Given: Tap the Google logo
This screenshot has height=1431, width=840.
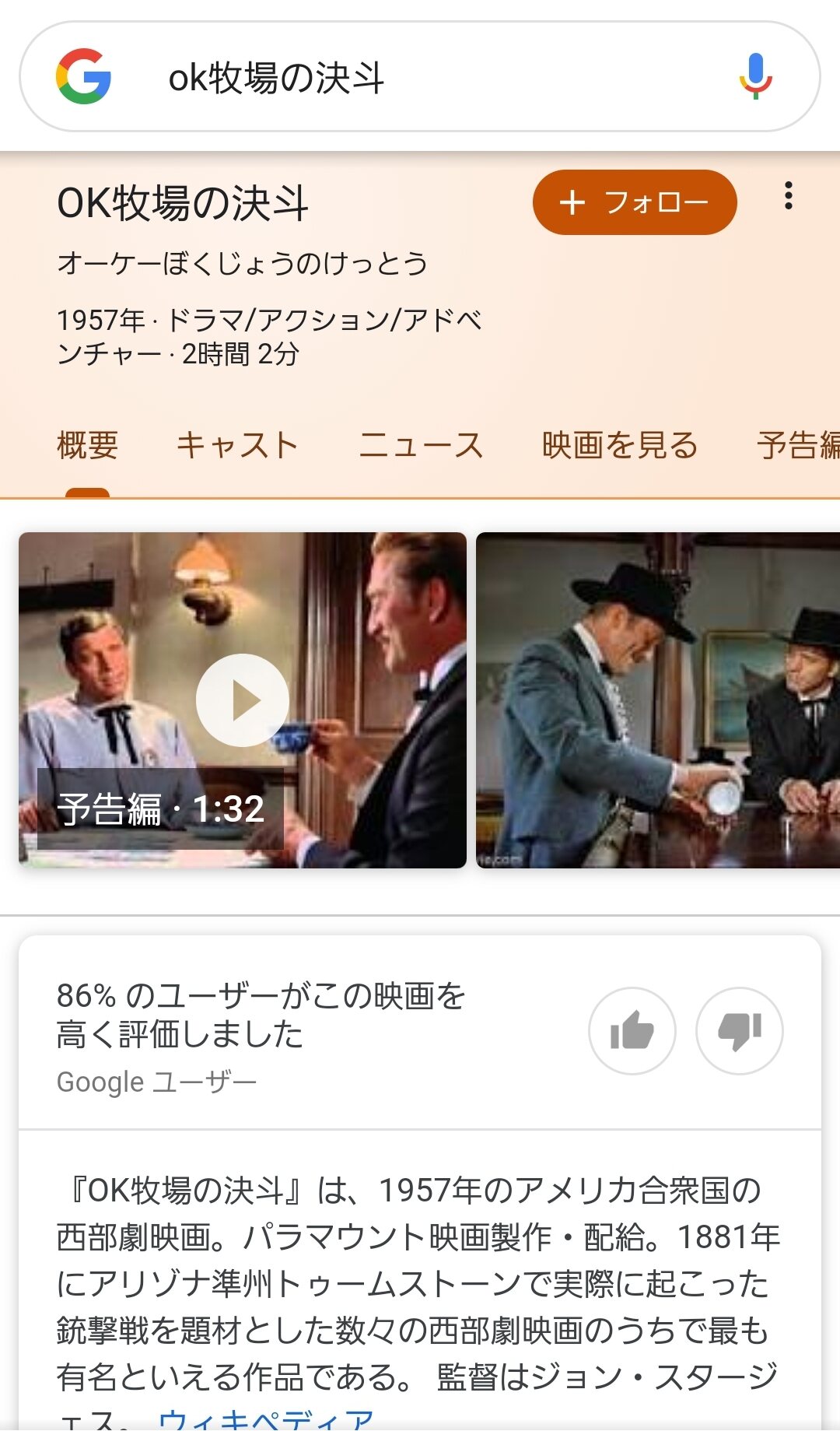Looking at the screenshot, I should tap(83, 77).
